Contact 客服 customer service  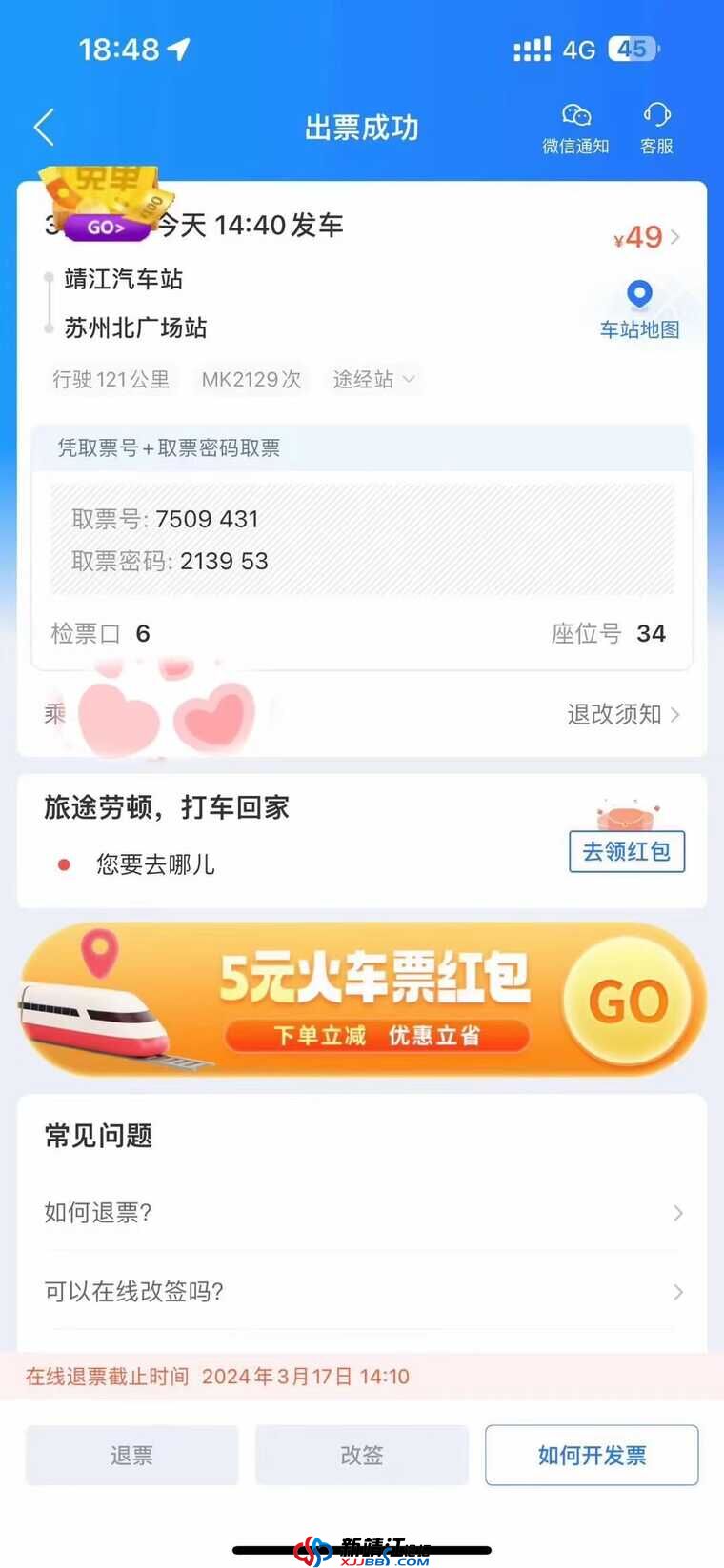656,128
